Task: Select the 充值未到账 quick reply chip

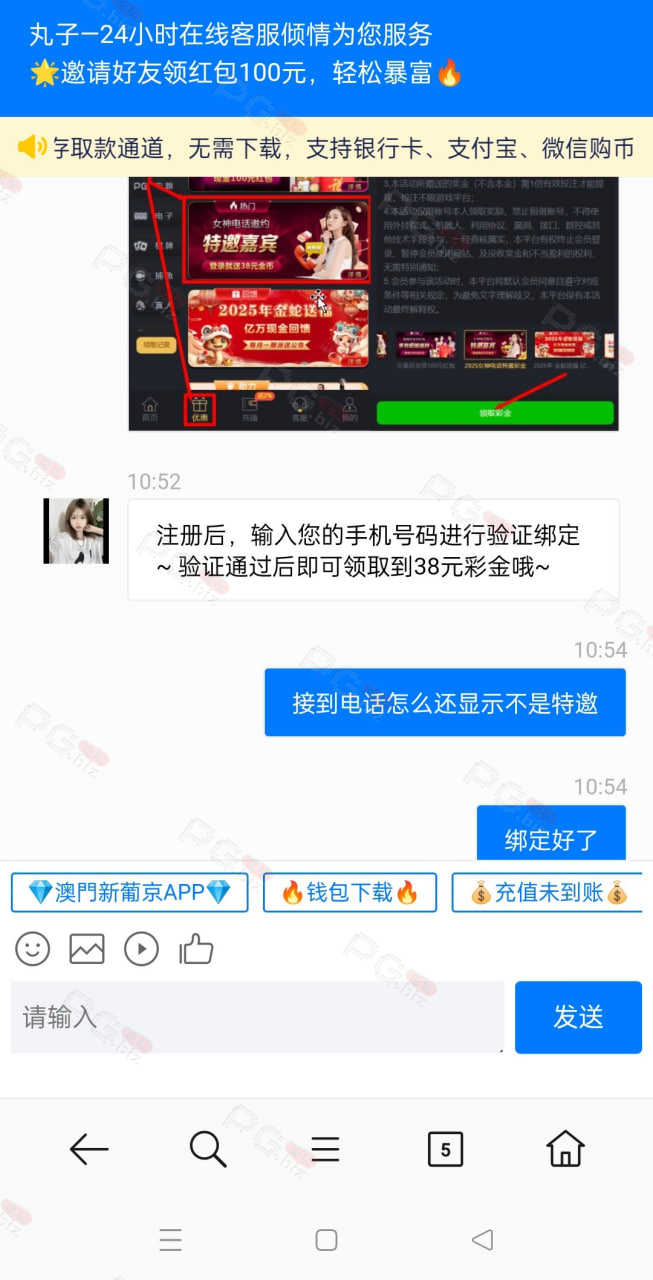Action: 549,892
